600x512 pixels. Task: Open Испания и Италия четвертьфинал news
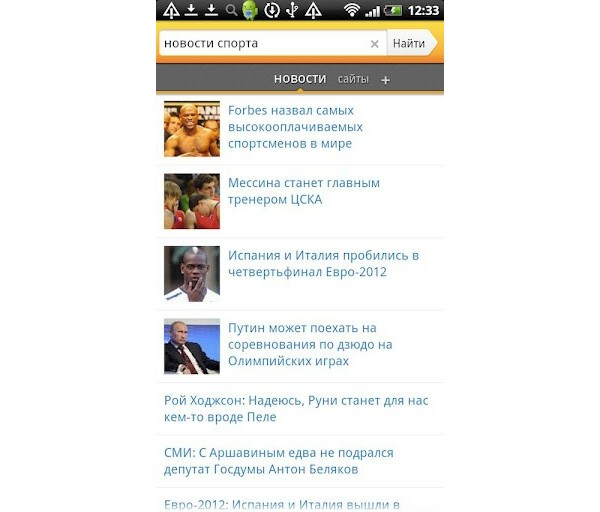coord(322,264)
